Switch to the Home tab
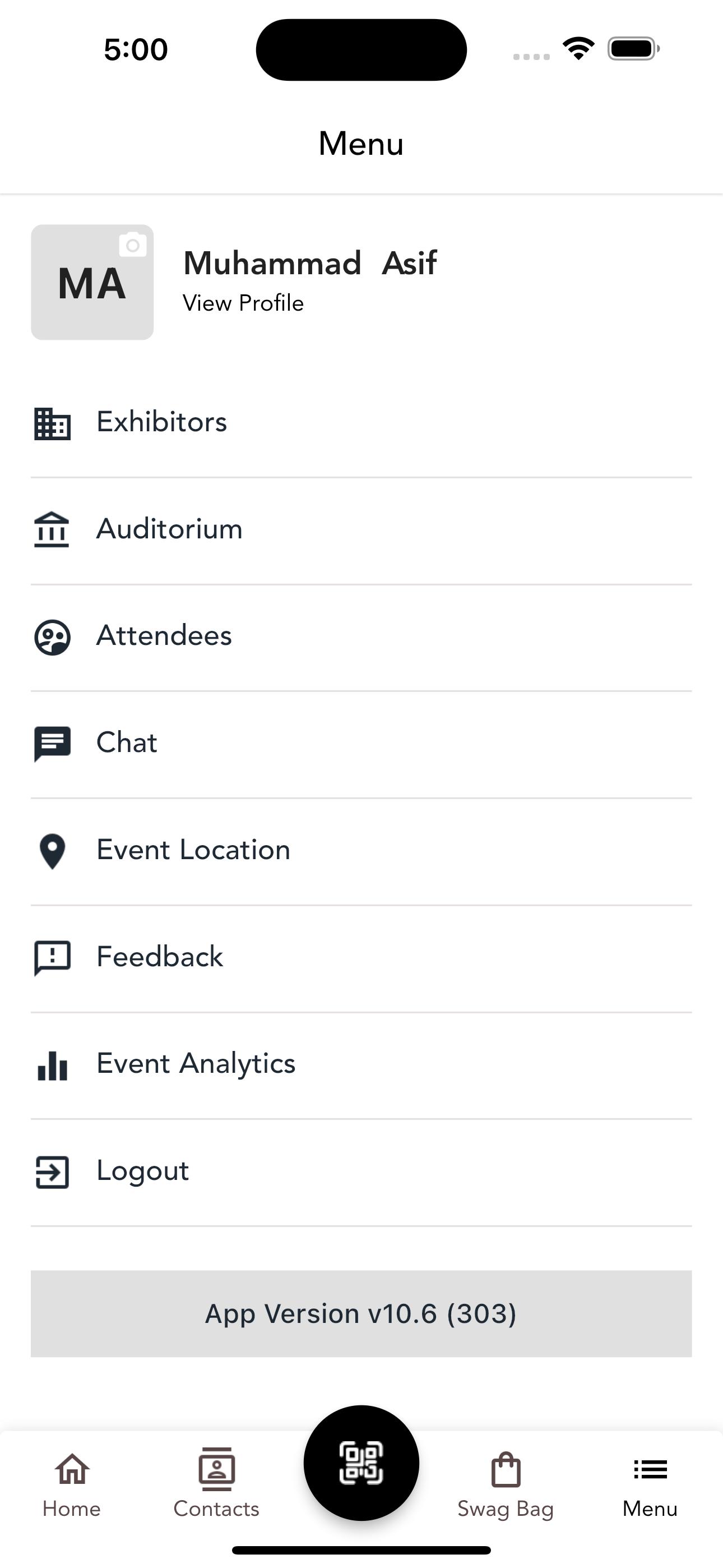This screenshot has width=723, height=1568. 72,1485
